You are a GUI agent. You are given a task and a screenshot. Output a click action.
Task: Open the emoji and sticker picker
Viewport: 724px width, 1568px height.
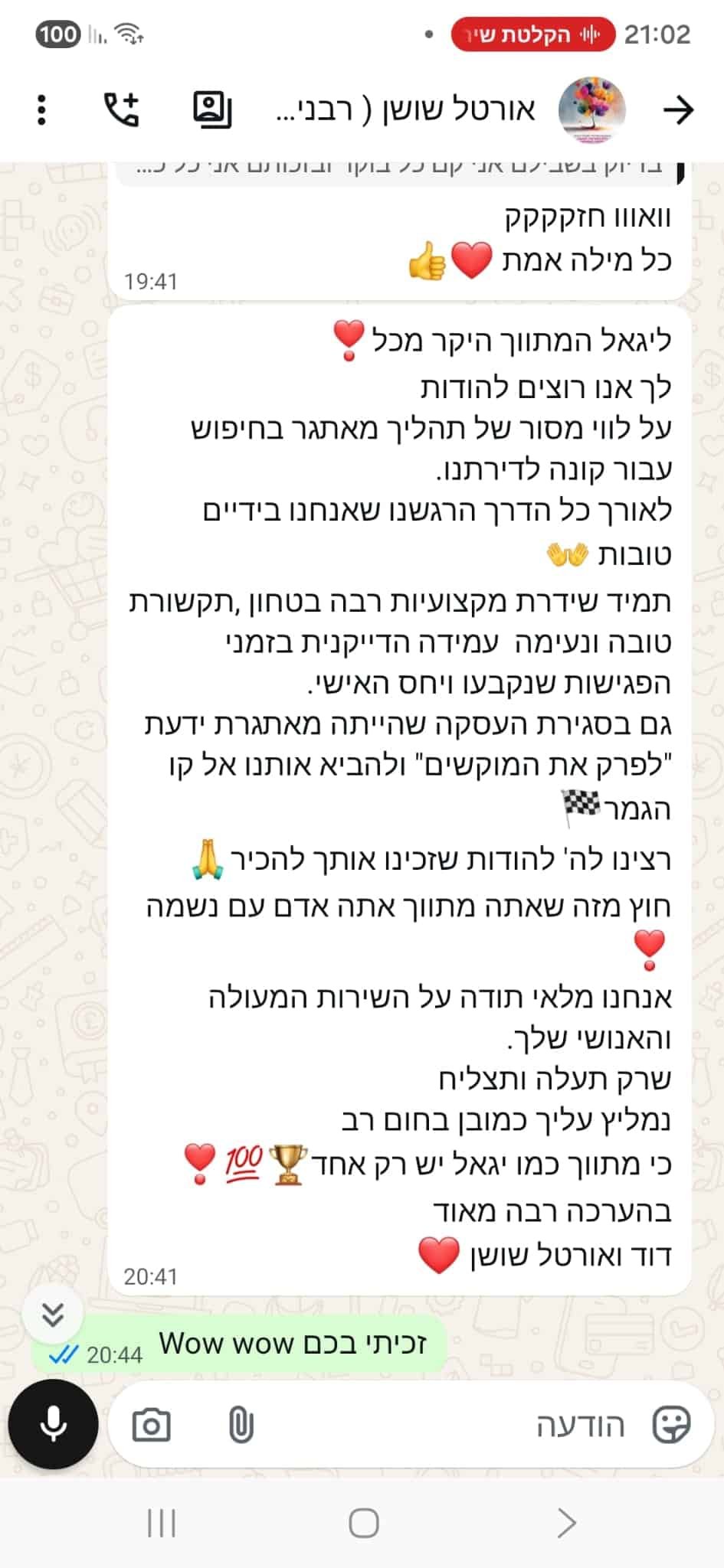[671, 1425]
